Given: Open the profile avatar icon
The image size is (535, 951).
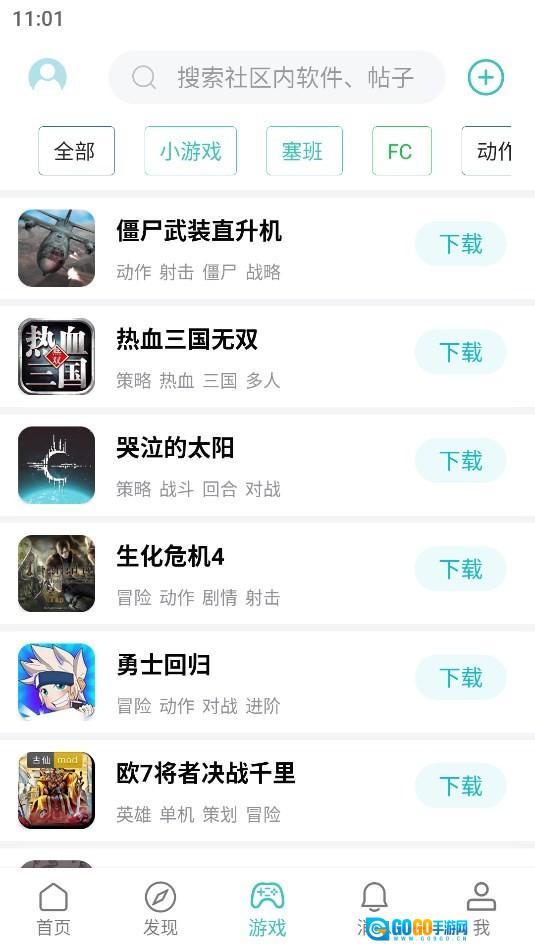Looking at the screenshot, I should (47, 76).
